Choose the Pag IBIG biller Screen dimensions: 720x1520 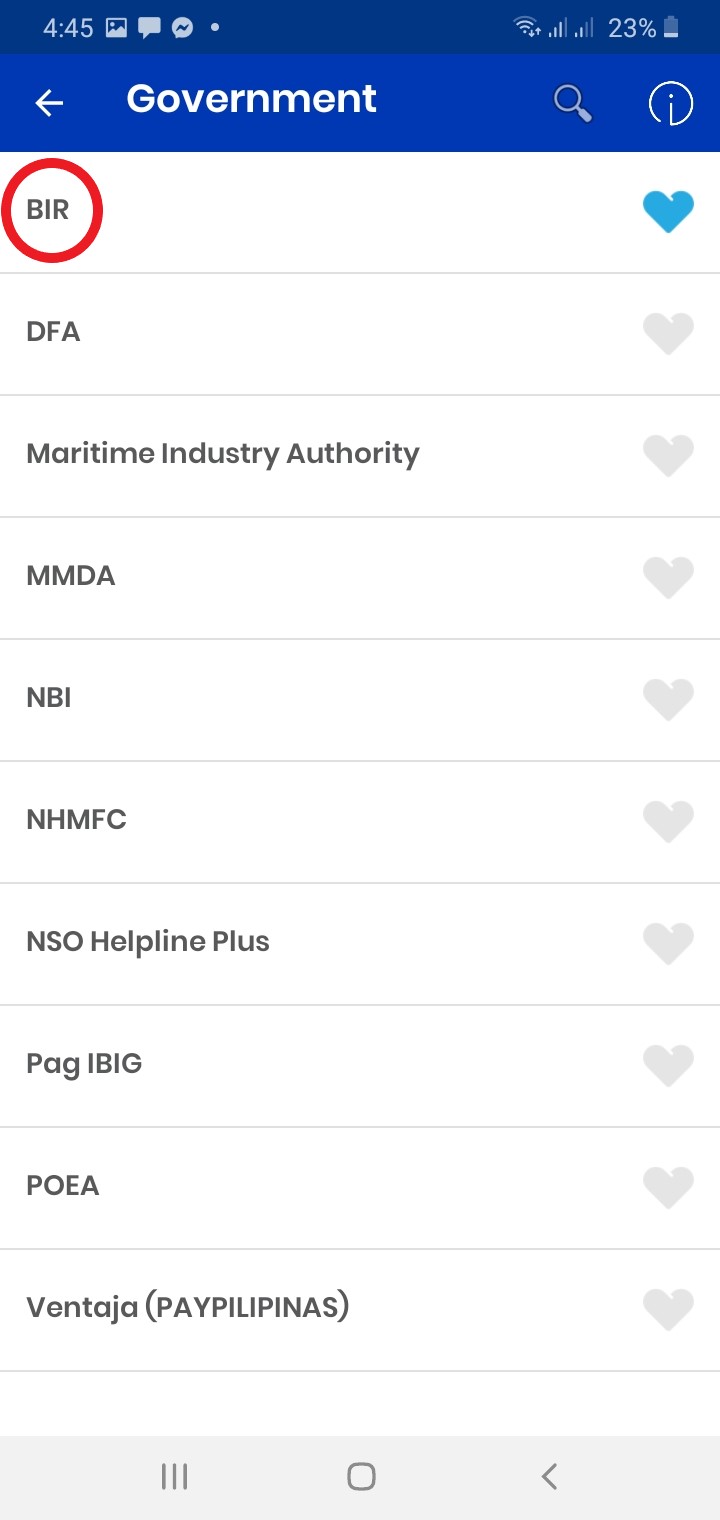pyautogui.click(x=84, y=1064)
